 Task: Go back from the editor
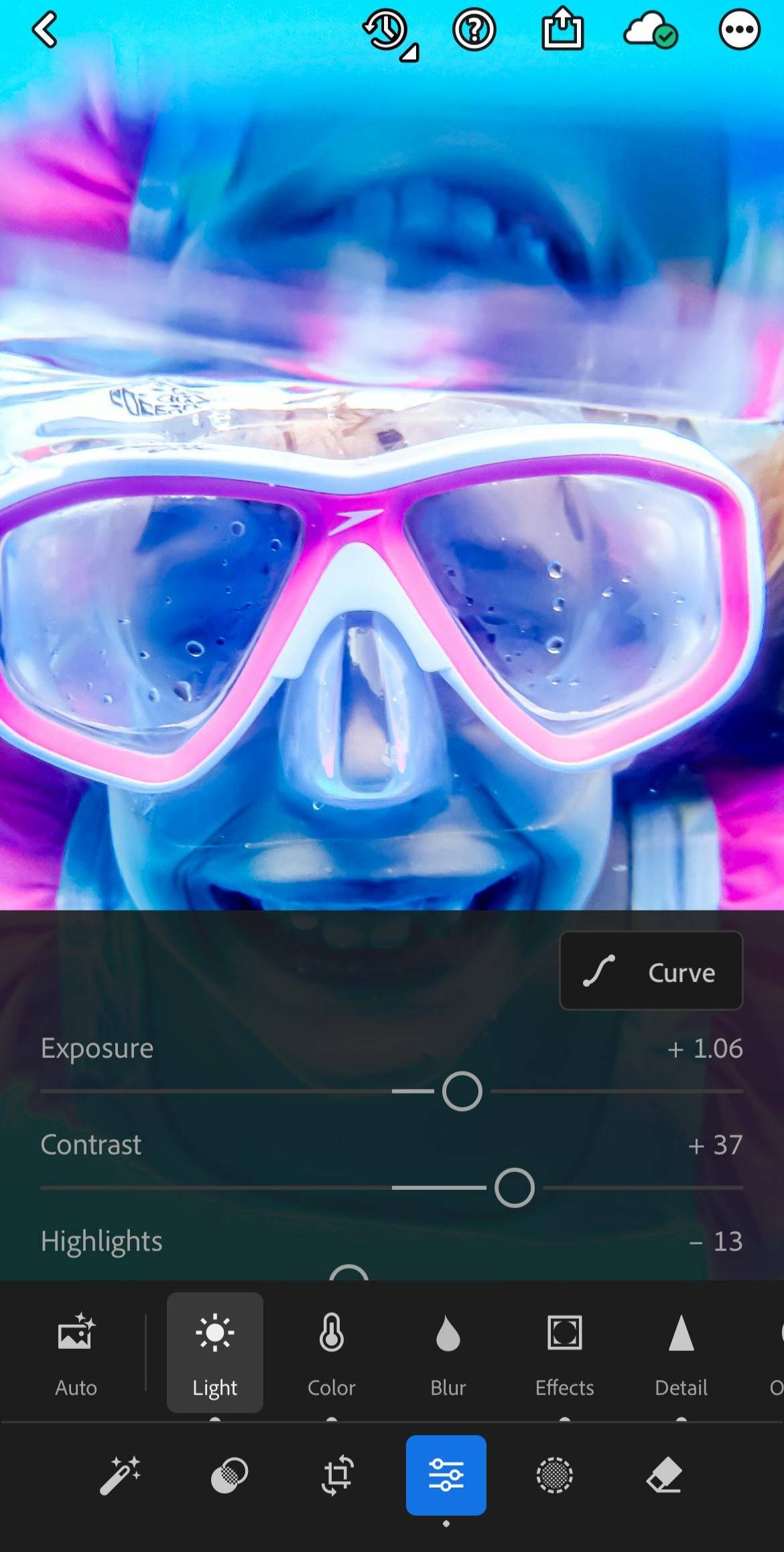46,30
